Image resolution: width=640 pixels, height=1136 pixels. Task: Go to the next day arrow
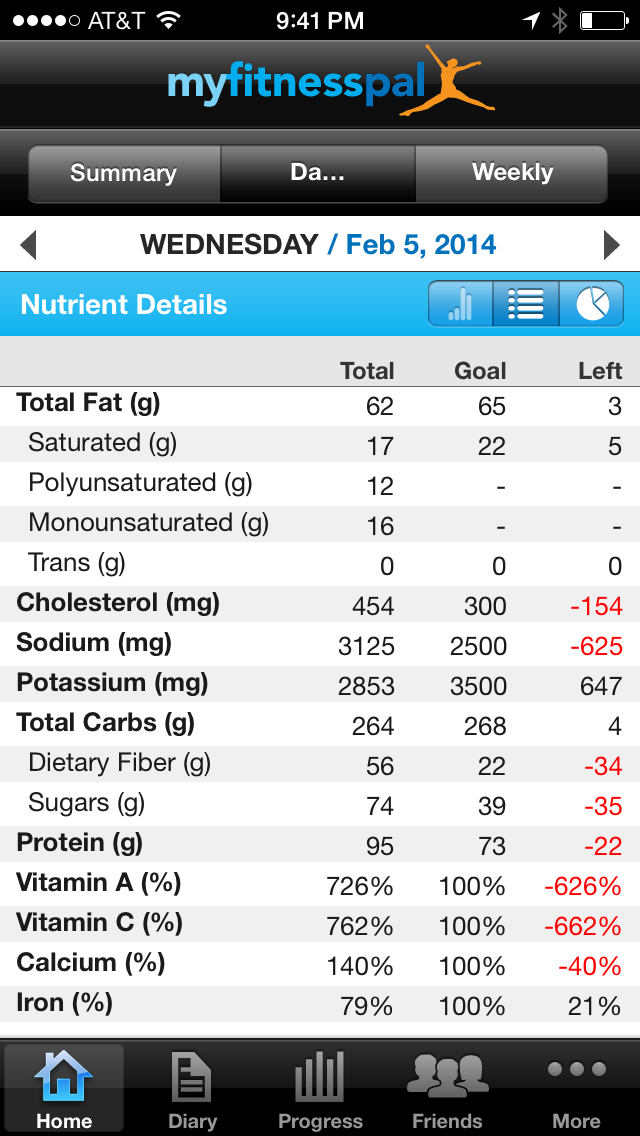pyautogui.click(x=612, y=245)
